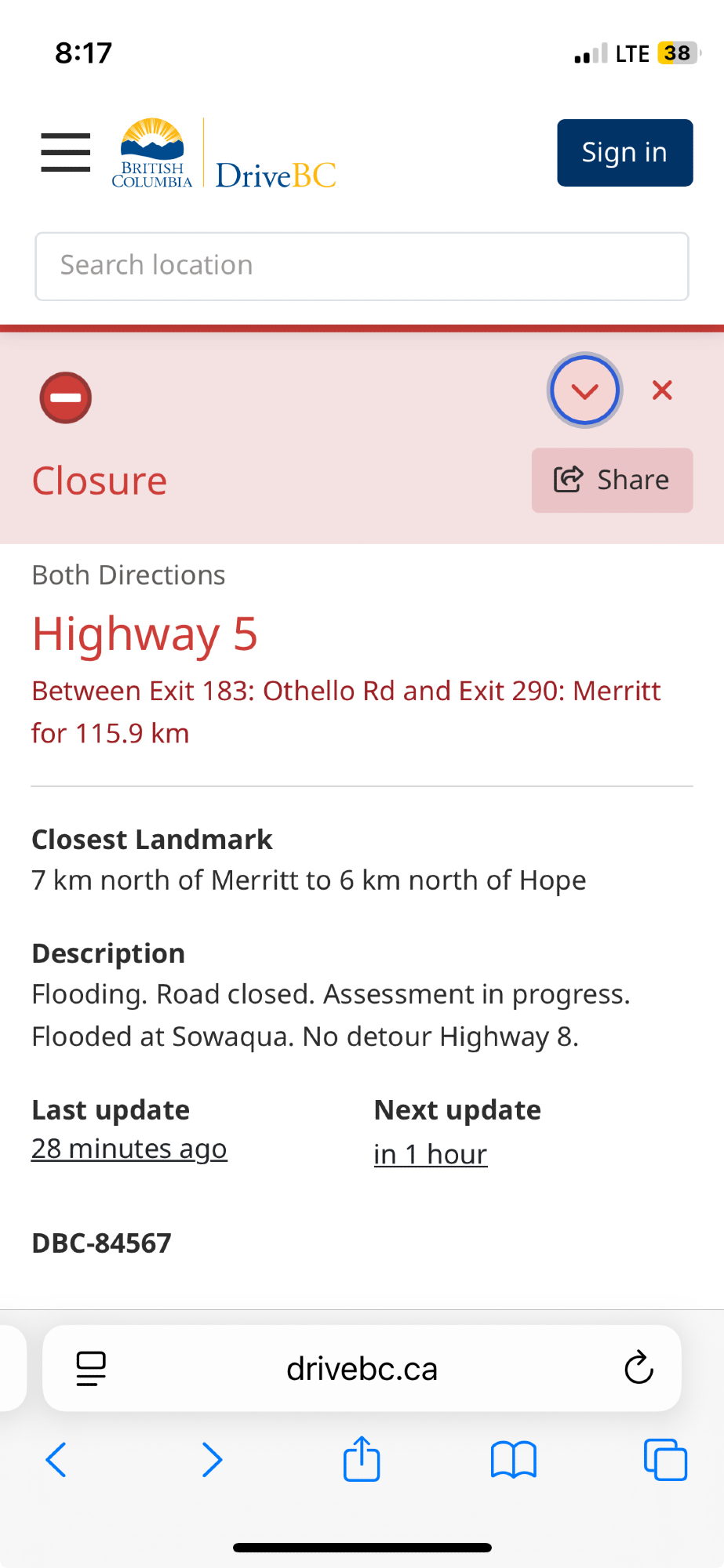
Task: Dismiss the closure panel
Action: click(x=662, y=390)
